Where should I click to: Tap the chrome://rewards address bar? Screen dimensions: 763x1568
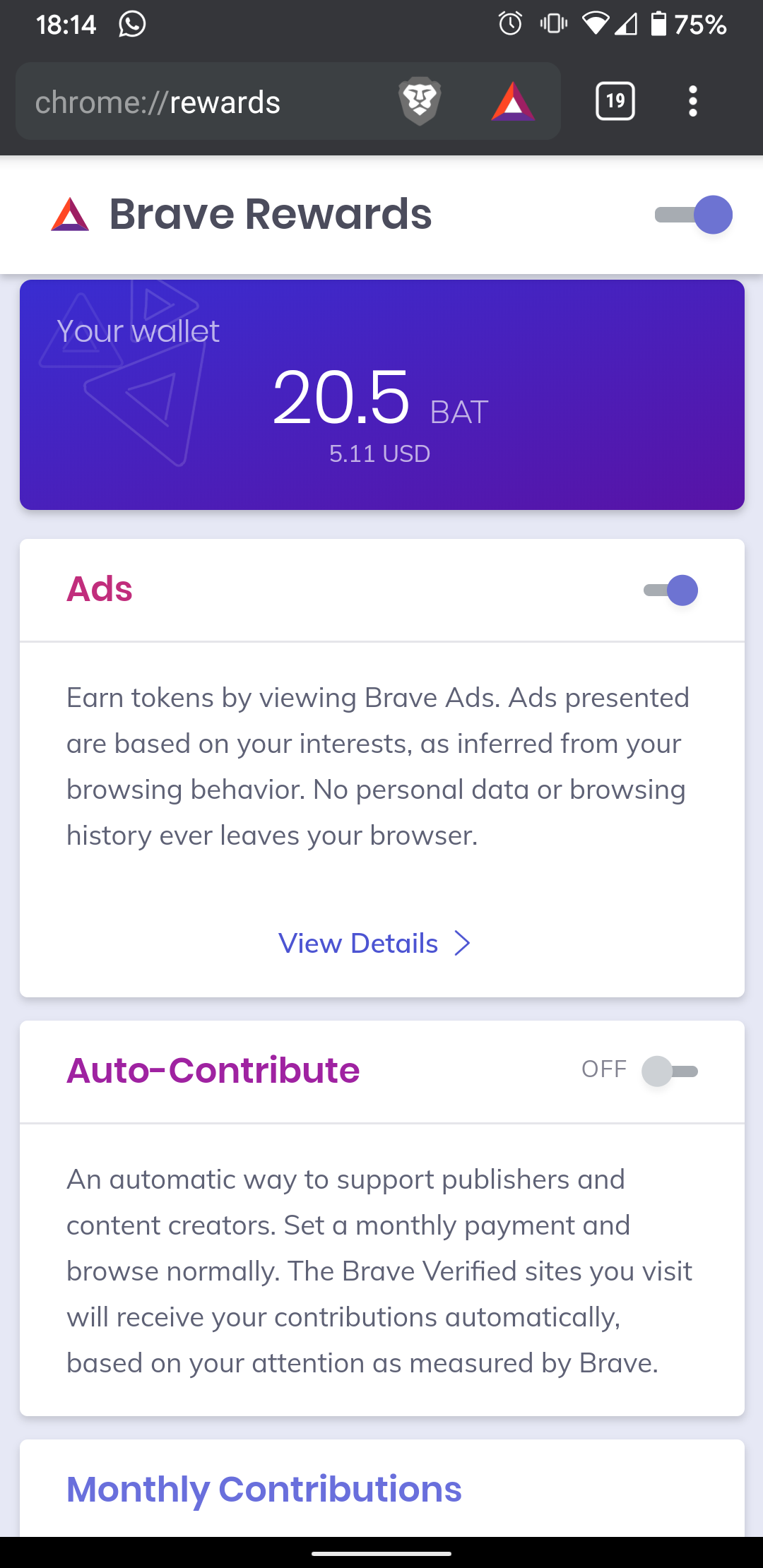(205, 102)
